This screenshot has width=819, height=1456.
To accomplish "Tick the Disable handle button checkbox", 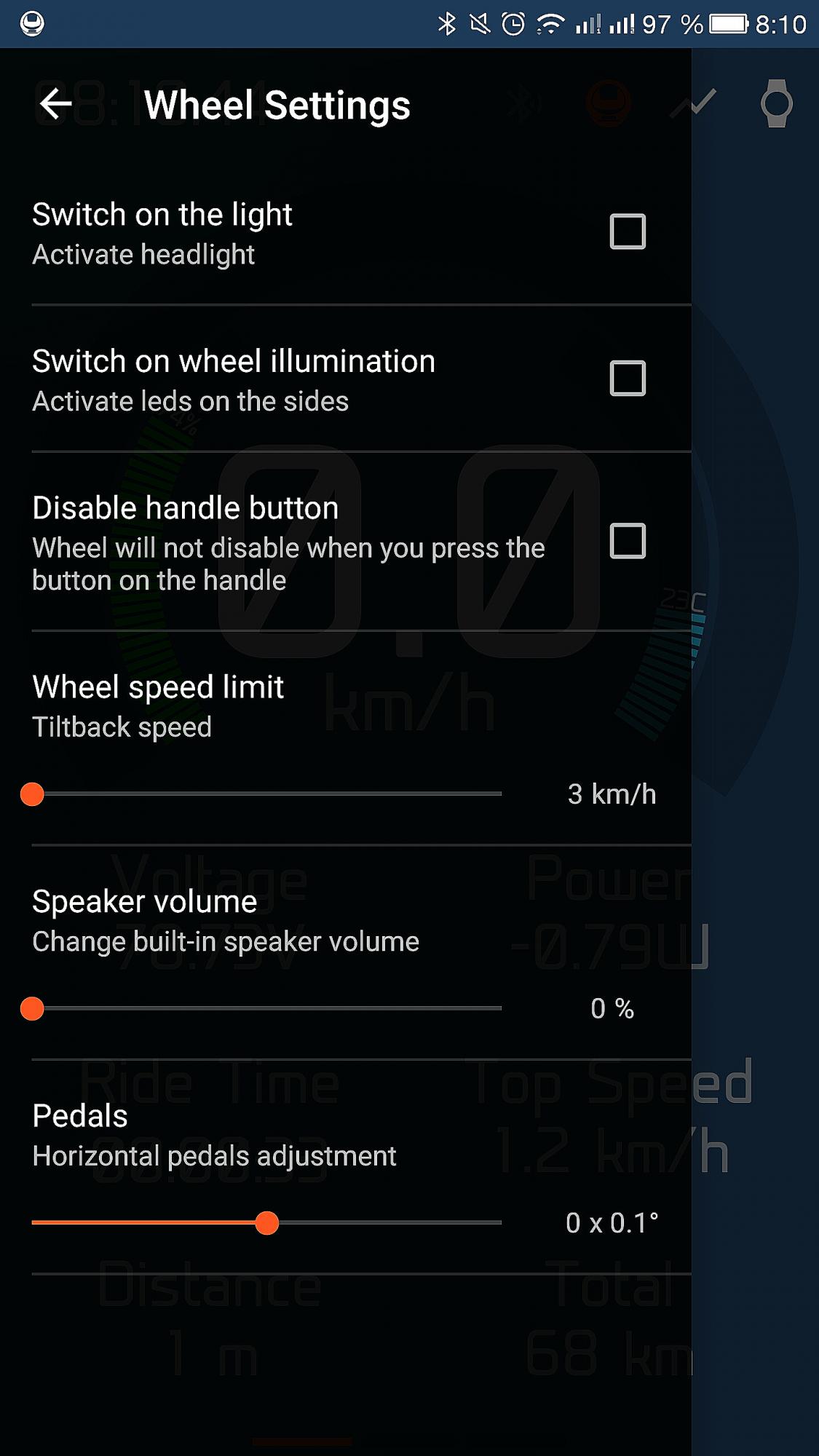I will [628, 541].
